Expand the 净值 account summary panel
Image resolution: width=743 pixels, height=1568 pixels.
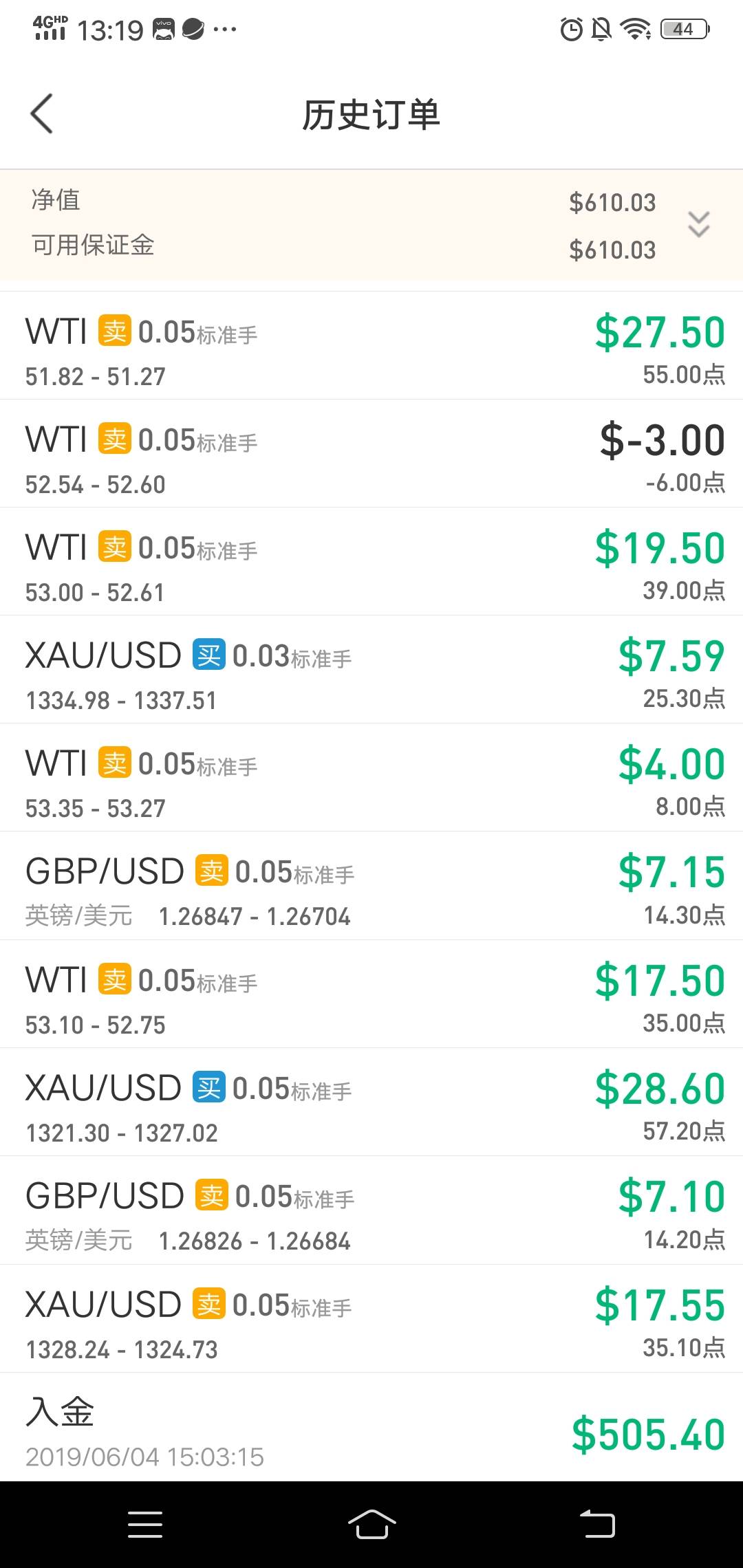698,225
